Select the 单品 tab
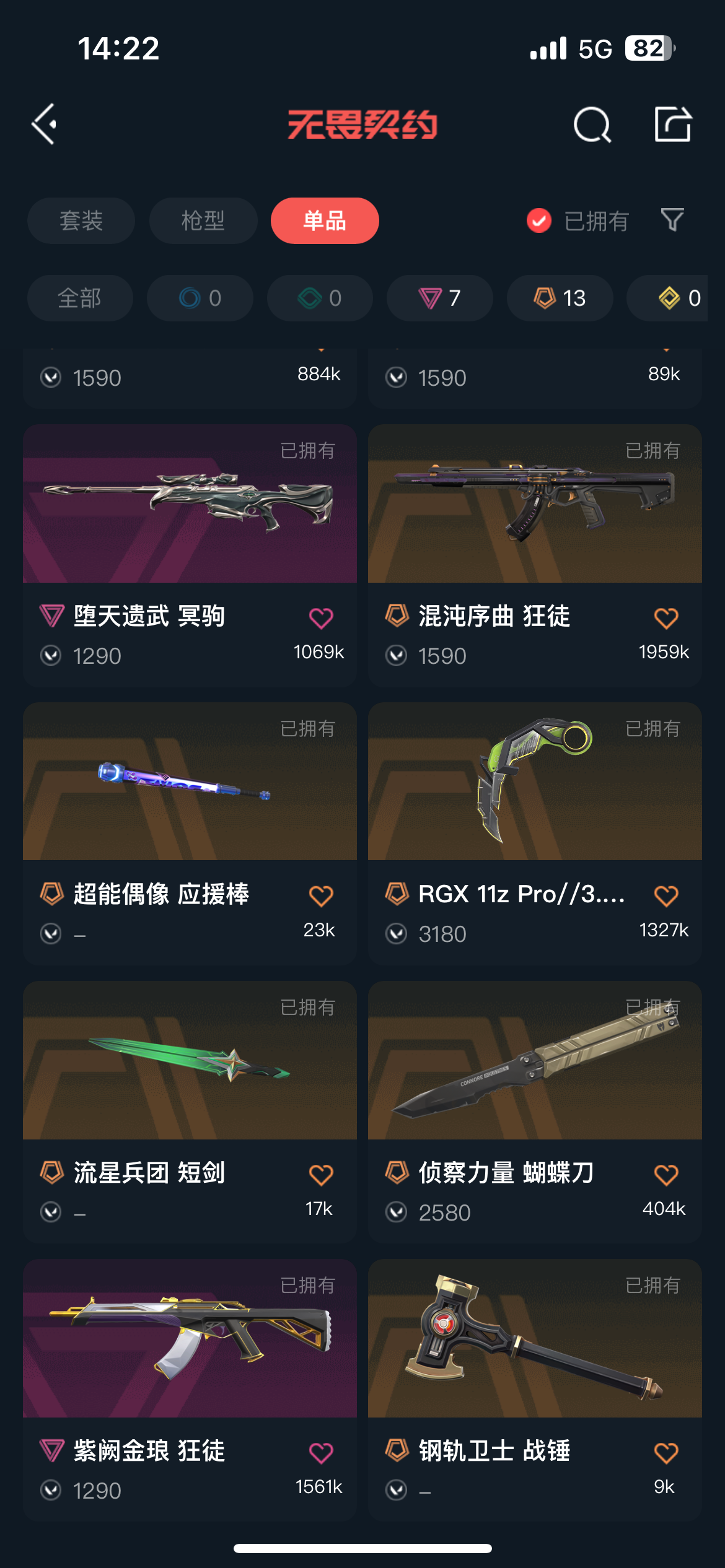This screenshot has width=725, height=1568. [325, 221]
